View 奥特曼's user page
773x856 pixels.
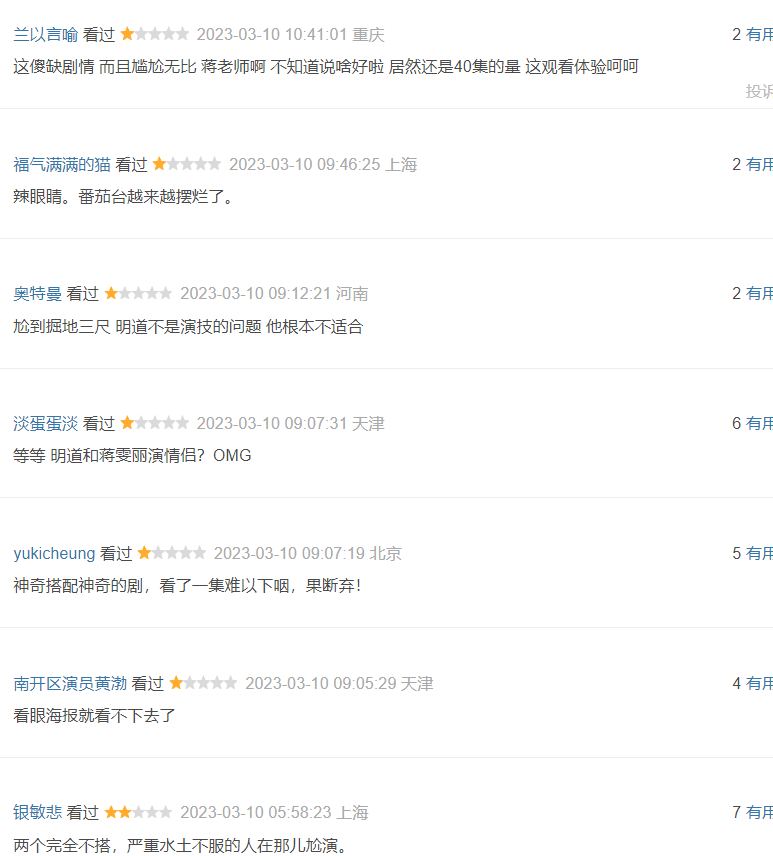[37, 293]
